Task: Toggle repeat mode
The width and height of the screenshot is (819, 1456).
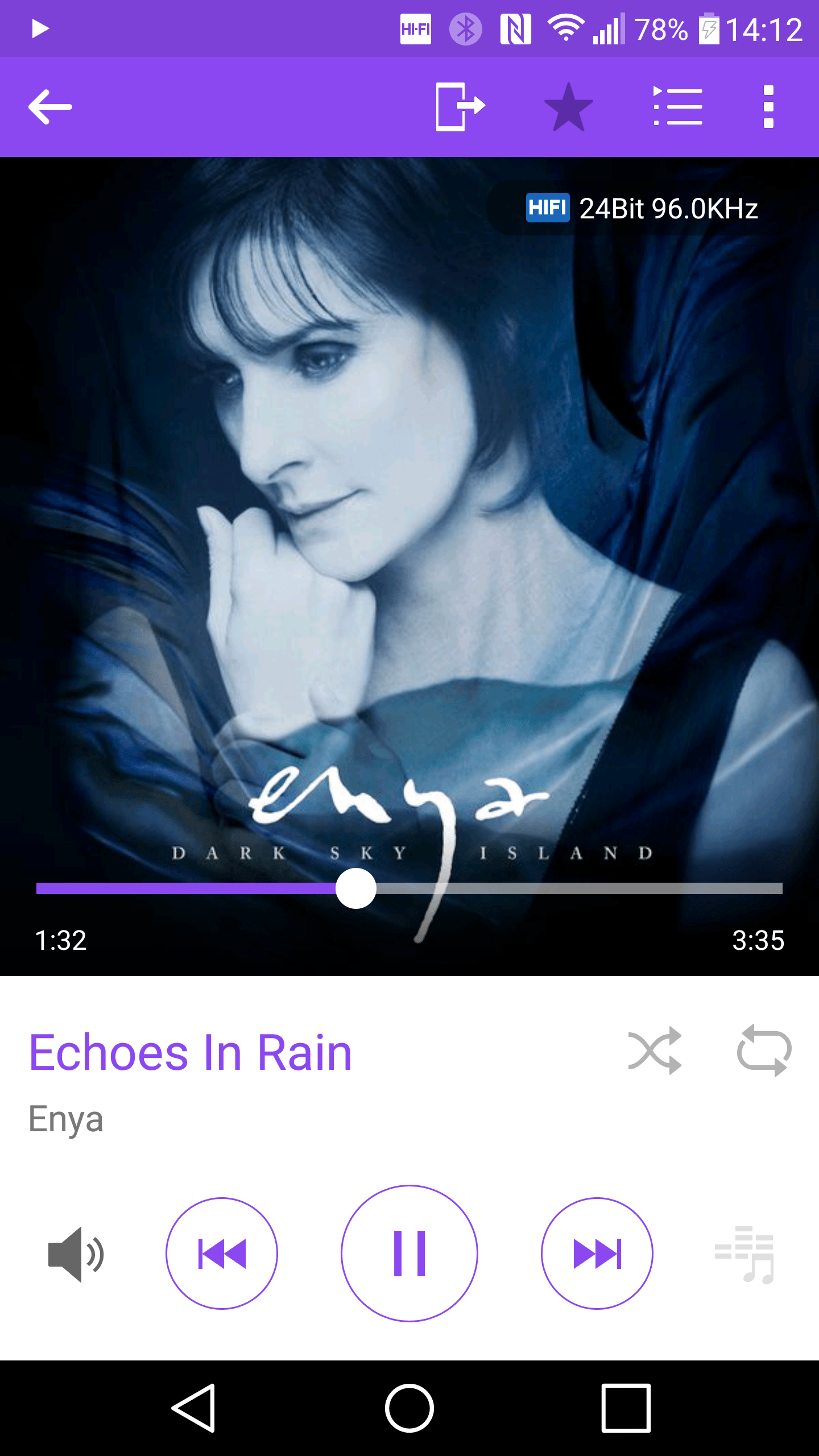Action: coord(764,1050)
